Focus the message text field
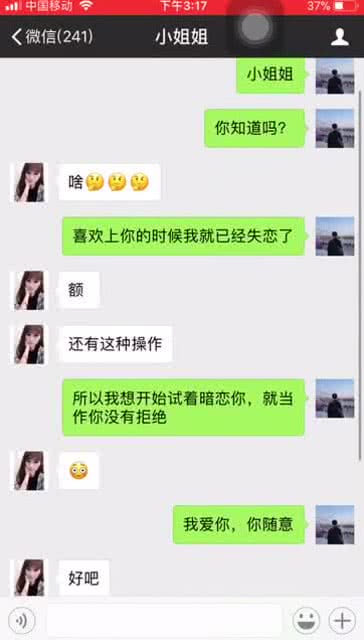 click(164, 621)
